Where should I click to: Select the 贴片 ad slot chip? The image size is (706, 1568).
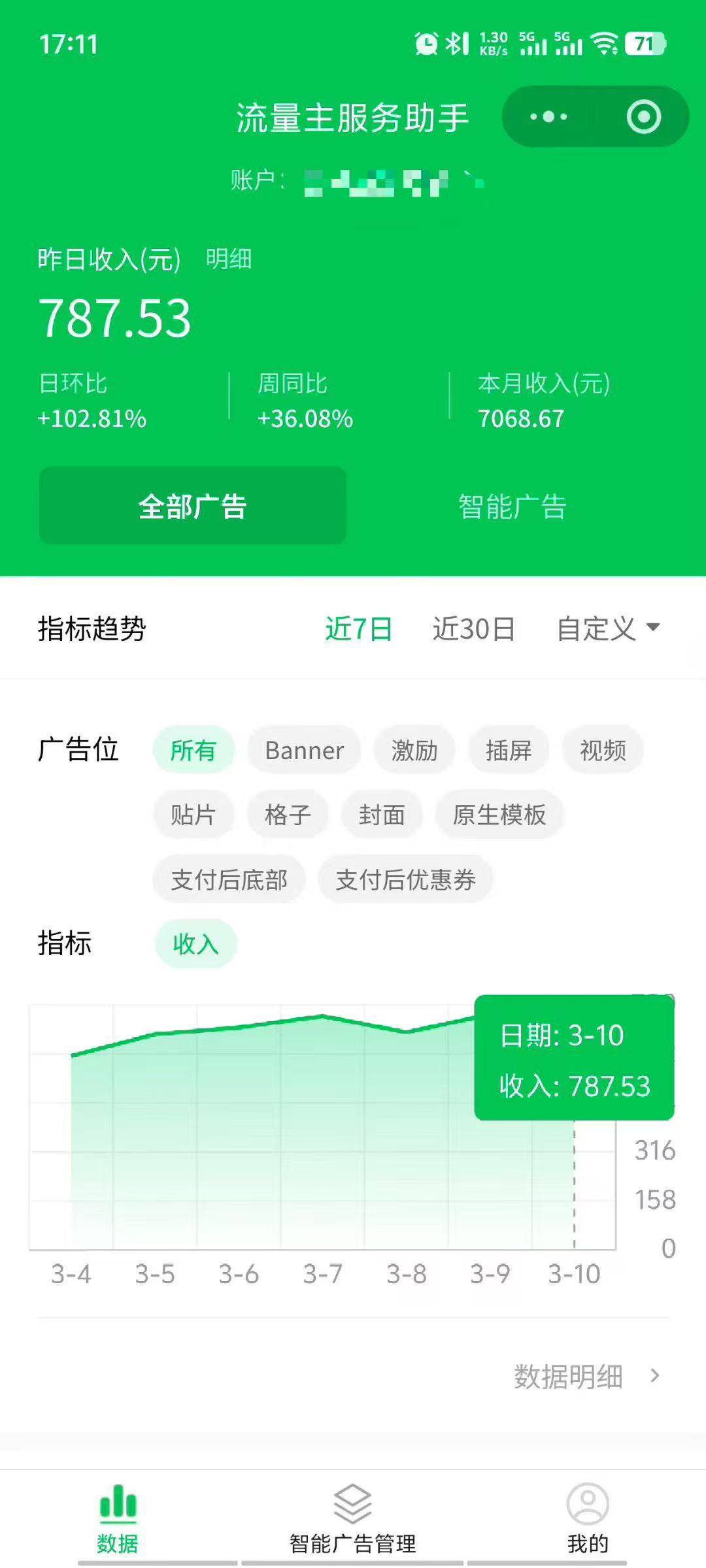coord(193,815)
